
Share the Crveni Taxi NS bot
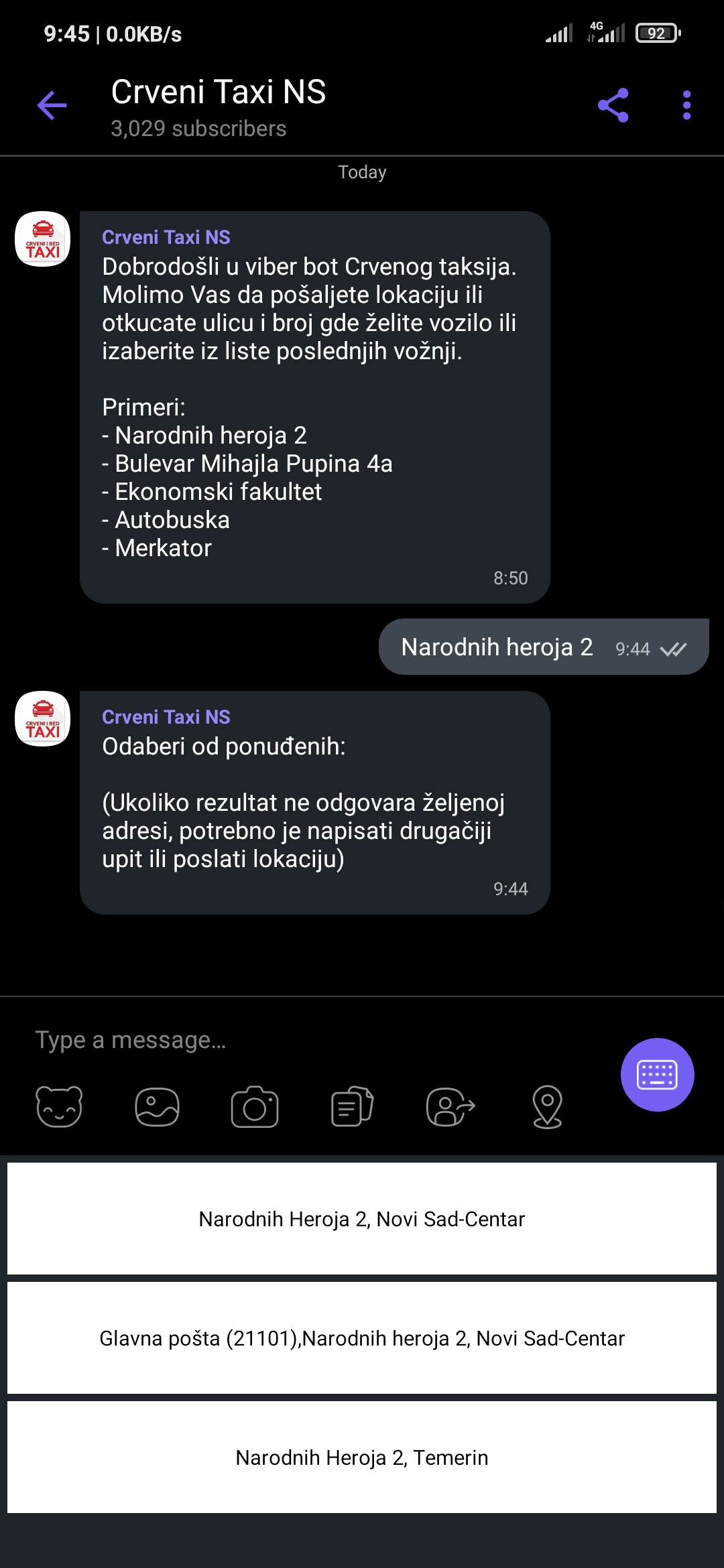(613, 105)
